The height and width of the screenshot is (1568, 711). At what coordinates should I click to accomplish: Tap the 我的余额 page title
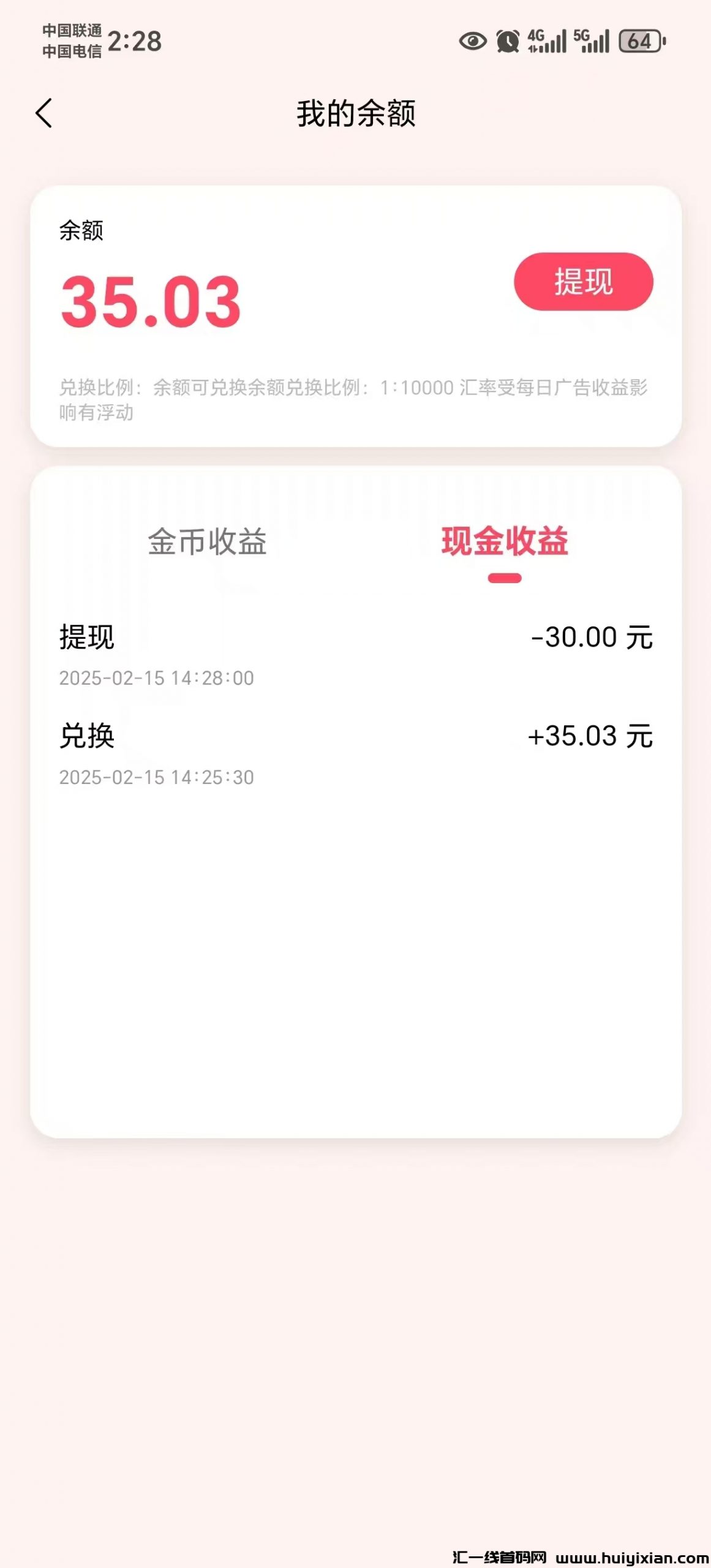[355, 114]
